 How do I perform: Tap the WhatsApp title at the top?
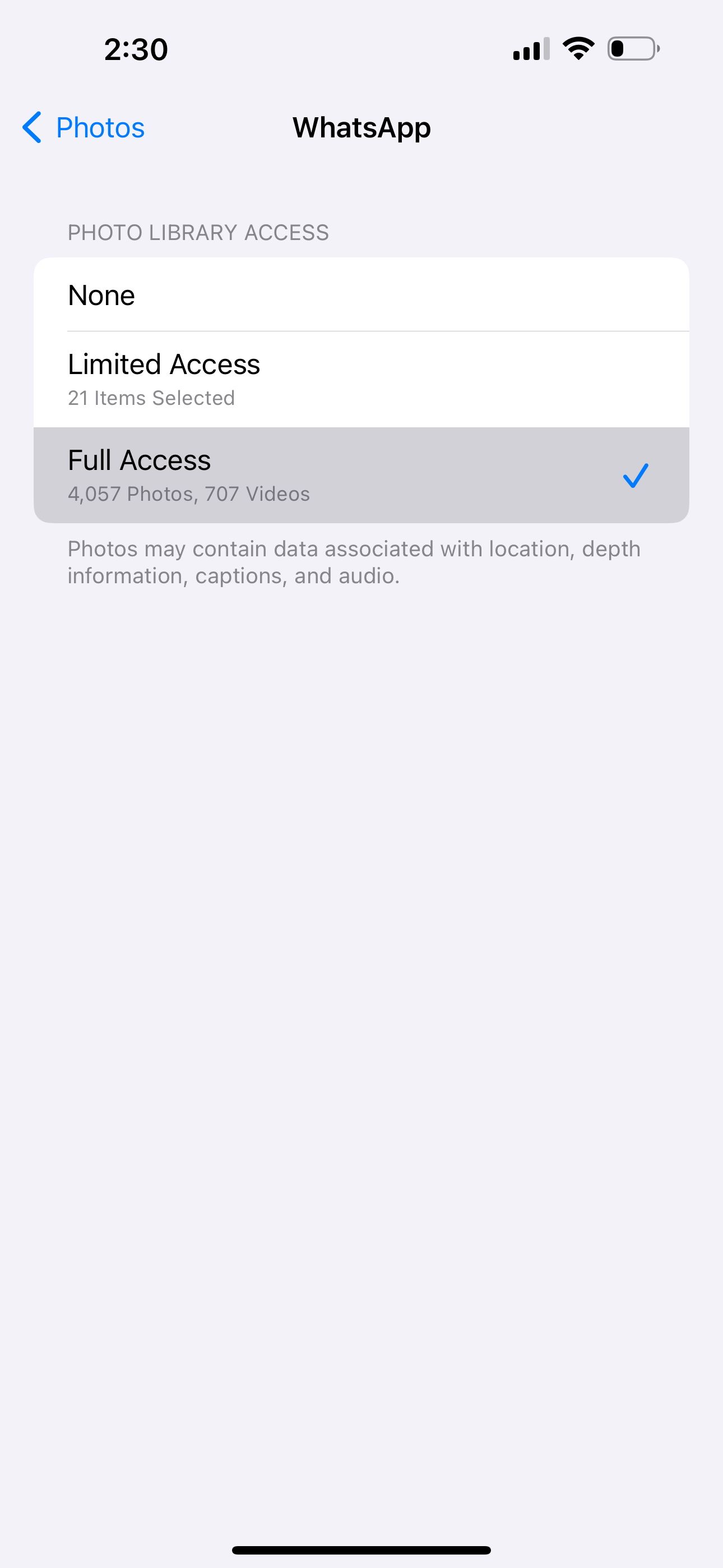click(x=361, y=127)
